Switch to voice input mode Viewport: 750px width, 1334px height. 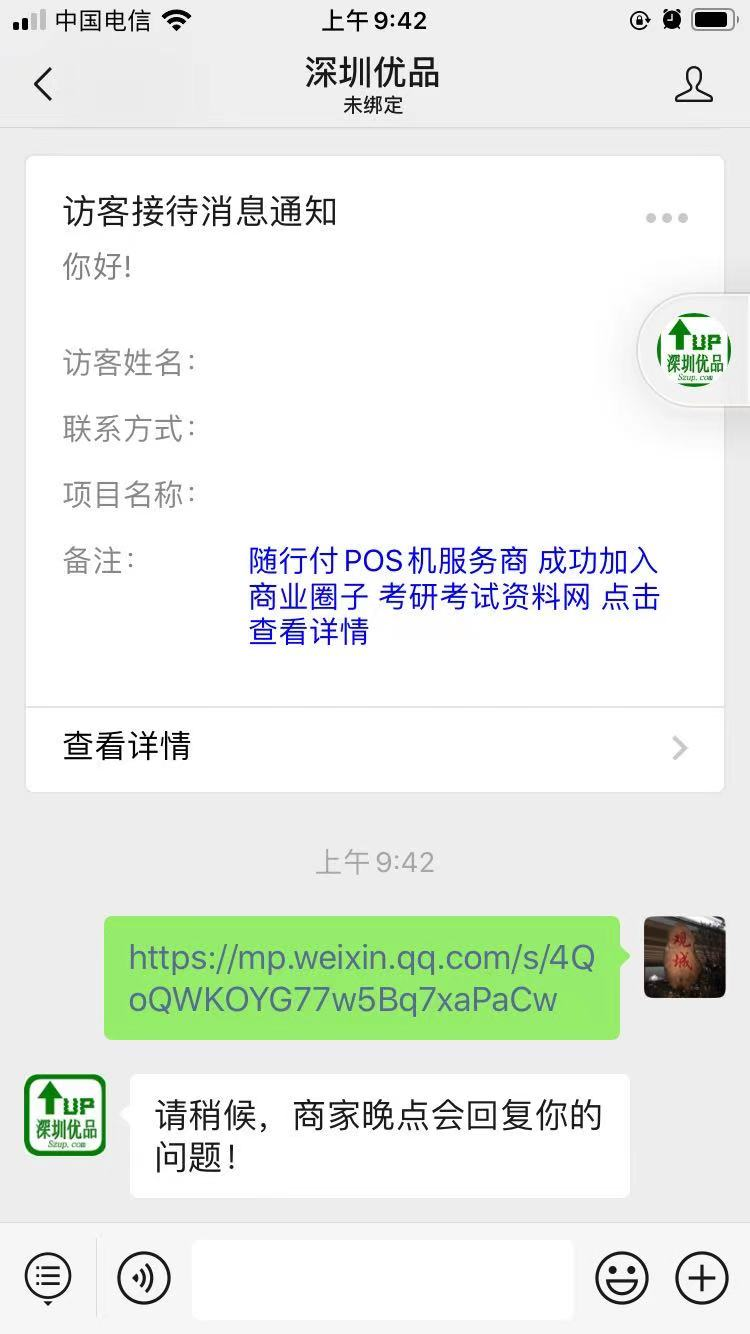[144, 1277]
